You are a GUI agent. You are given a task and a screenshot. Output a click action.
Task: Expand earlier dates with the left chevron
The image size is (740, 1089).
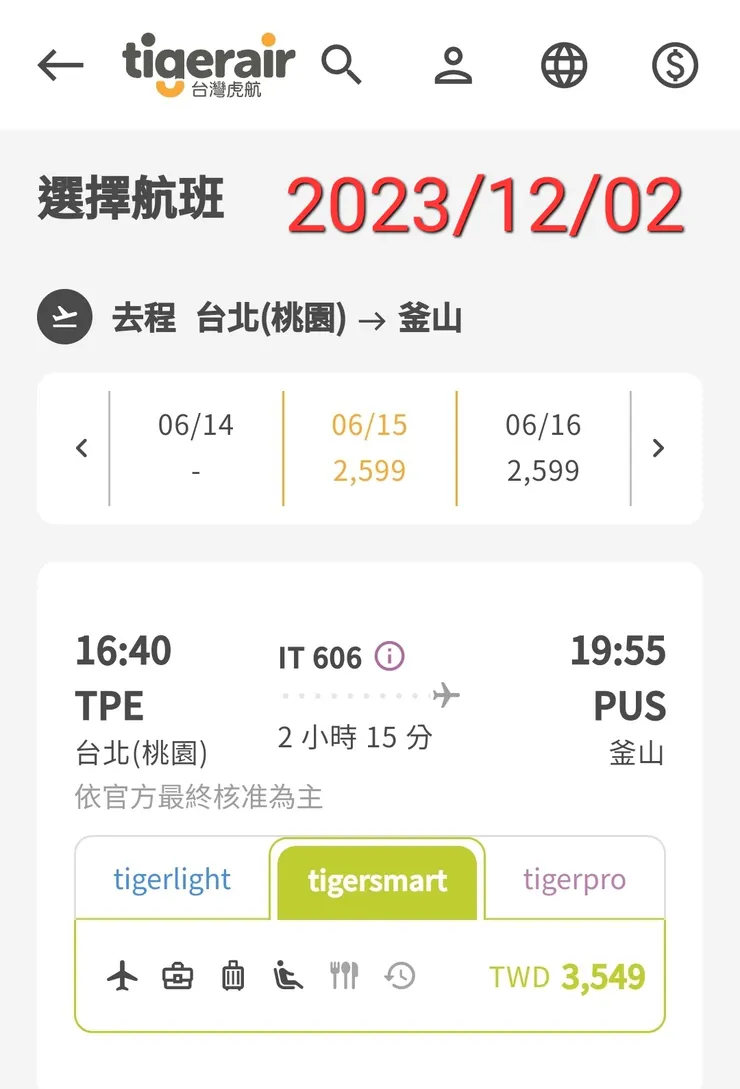coord(81,447)
